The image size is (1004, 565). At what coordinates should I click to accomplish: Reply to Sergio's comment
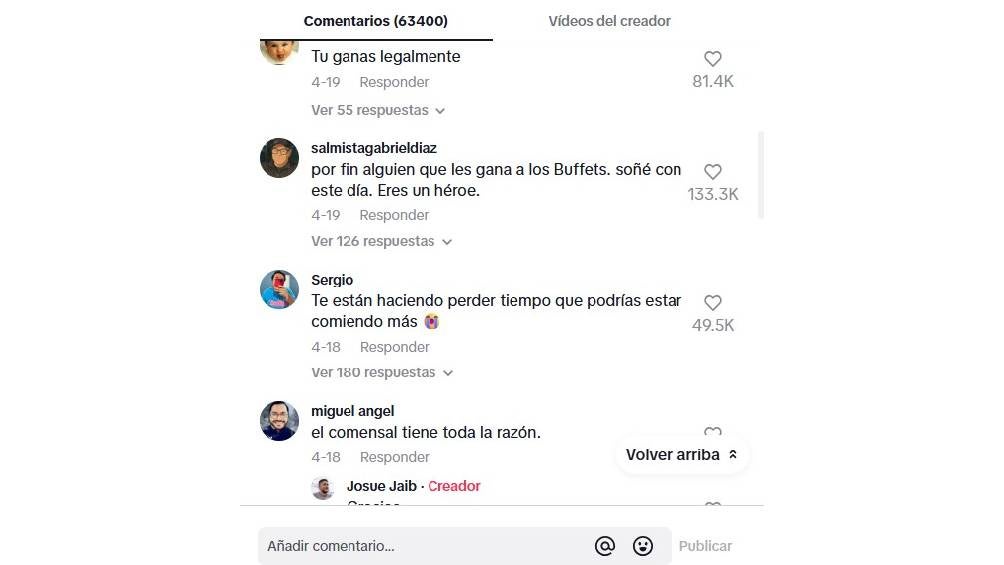tap(394, 347)
